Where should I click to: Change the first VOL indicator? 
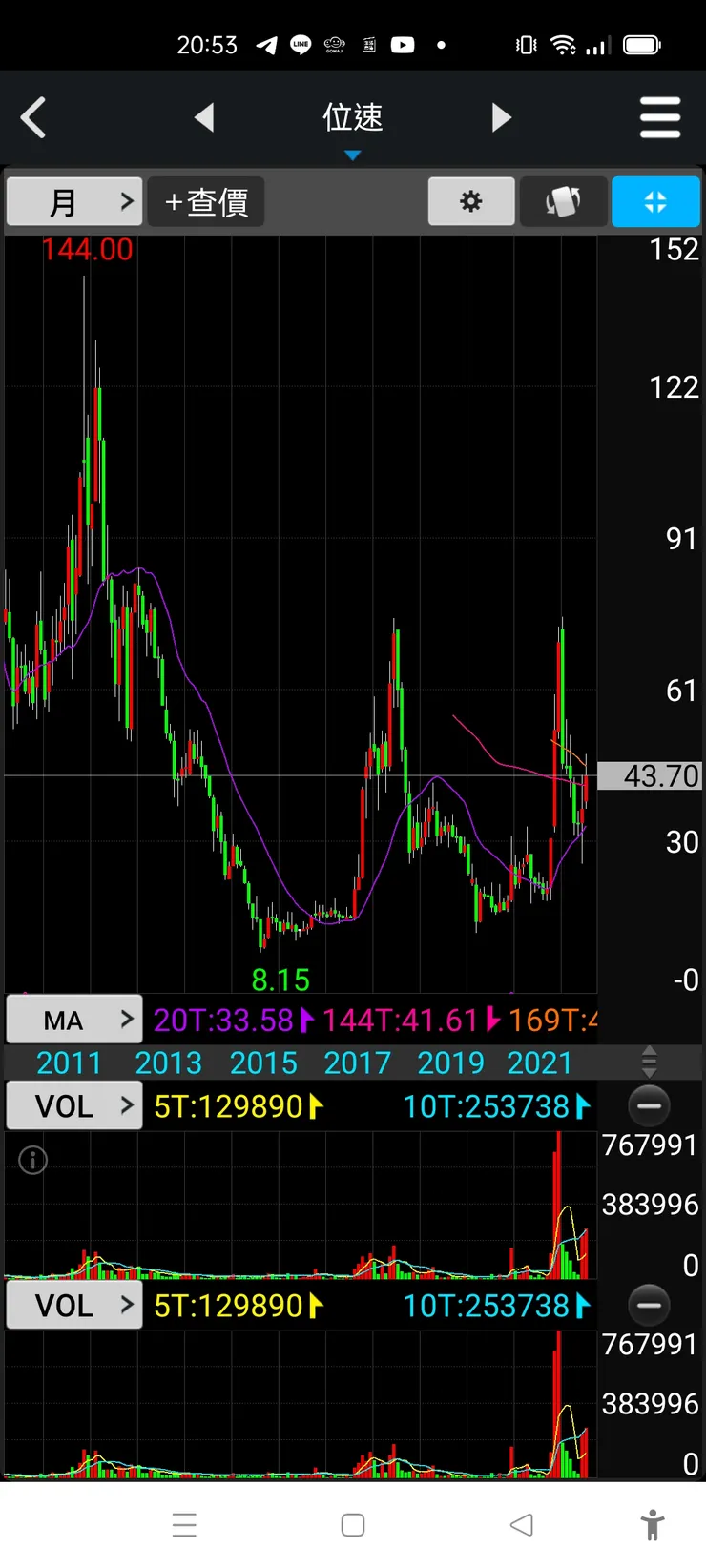pos(74,1106)
